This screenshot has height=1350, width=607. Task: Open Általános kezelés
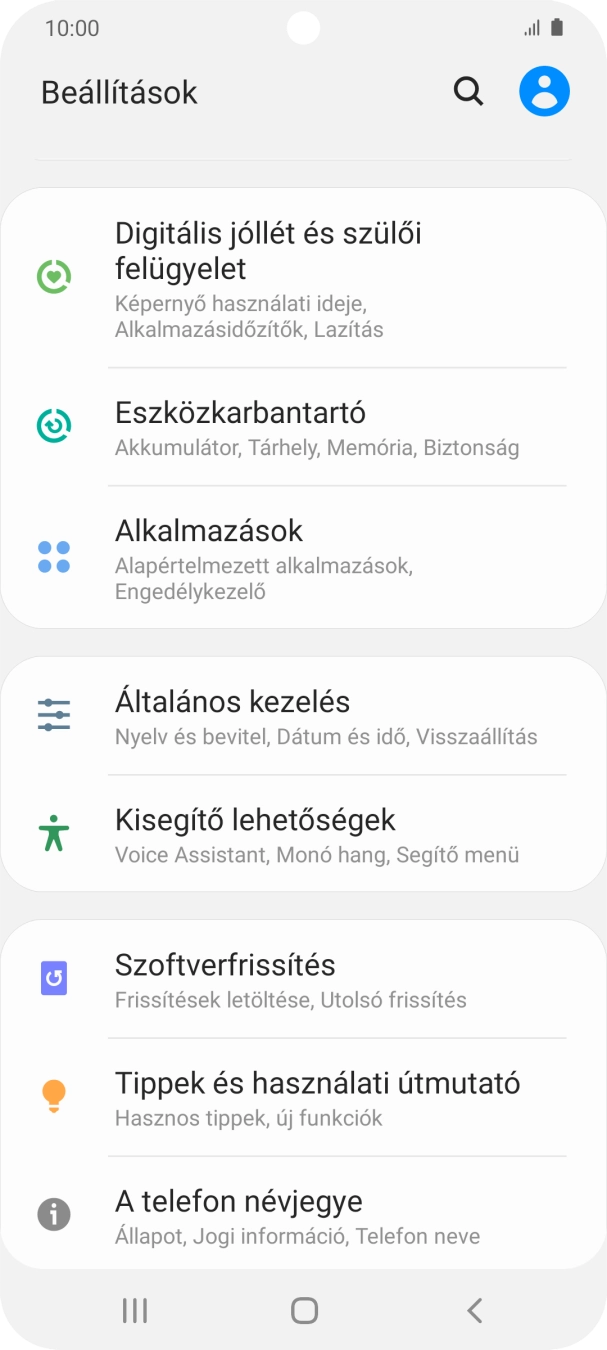tap(303, 716)
